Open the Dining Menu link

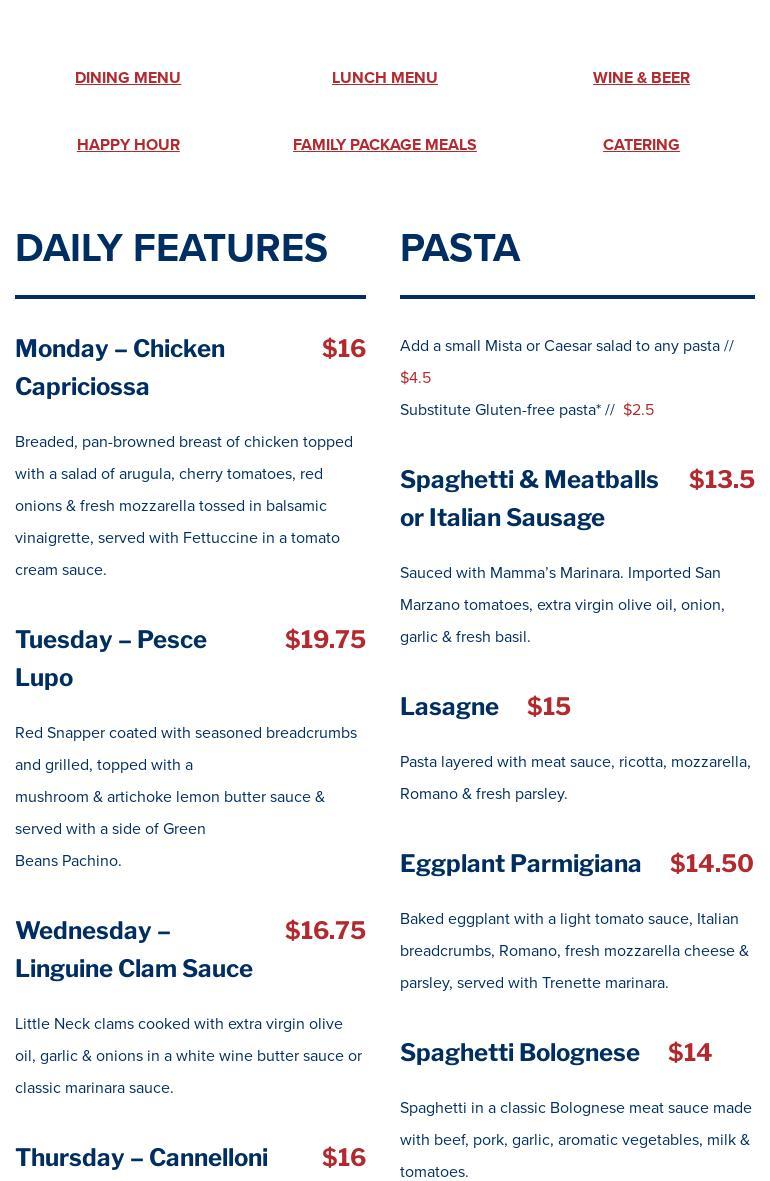click(128, 78)
